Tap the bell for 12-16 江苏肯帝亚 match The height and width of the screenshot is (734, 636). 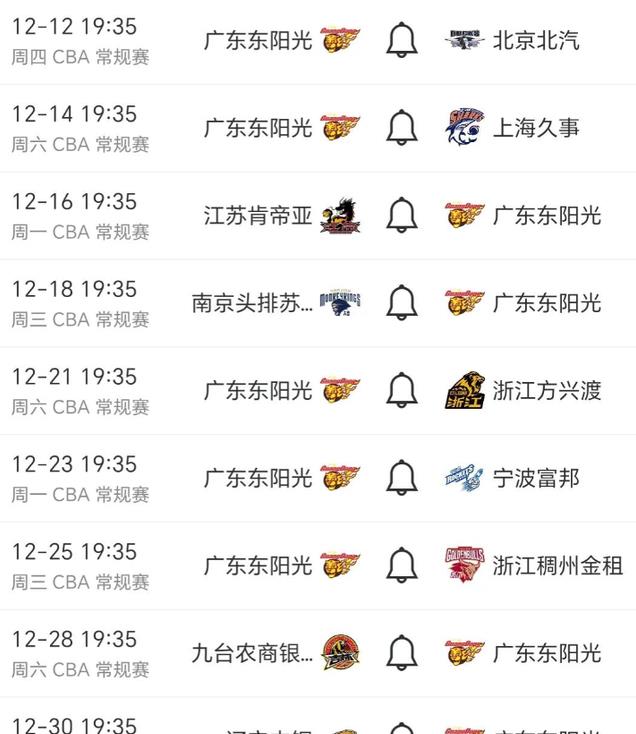point(402,215)
